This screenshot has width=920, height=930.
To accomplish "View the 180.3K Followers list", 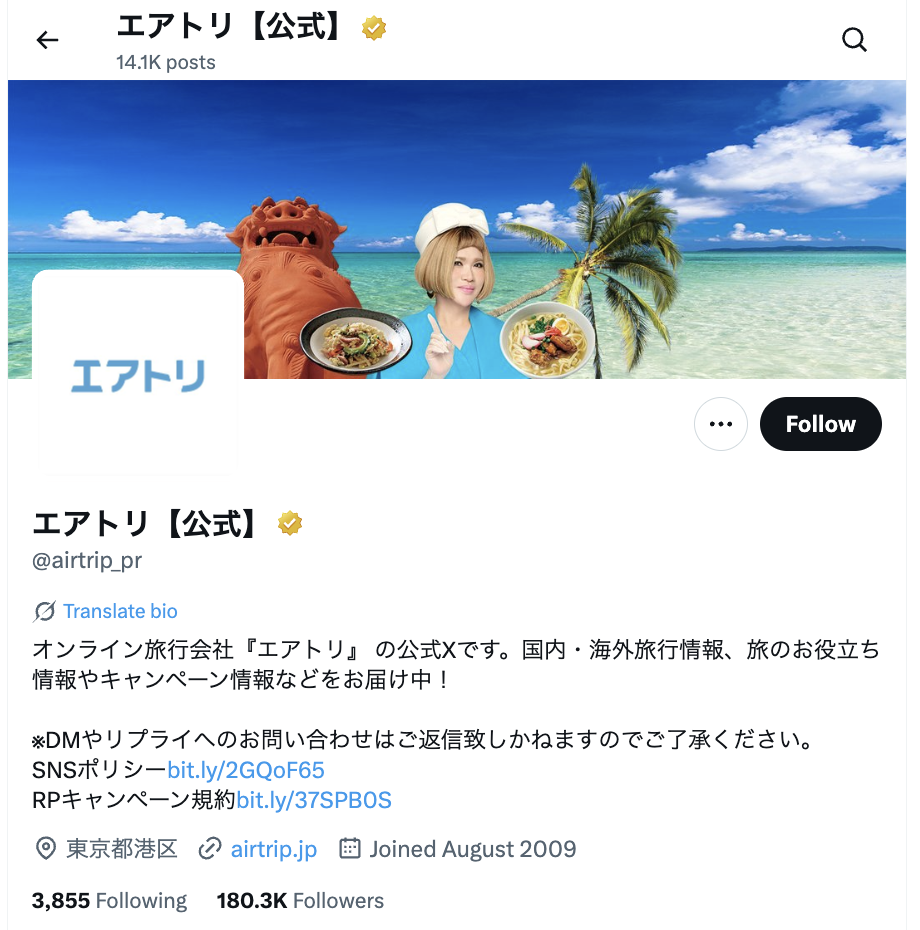I will [300, 901].
